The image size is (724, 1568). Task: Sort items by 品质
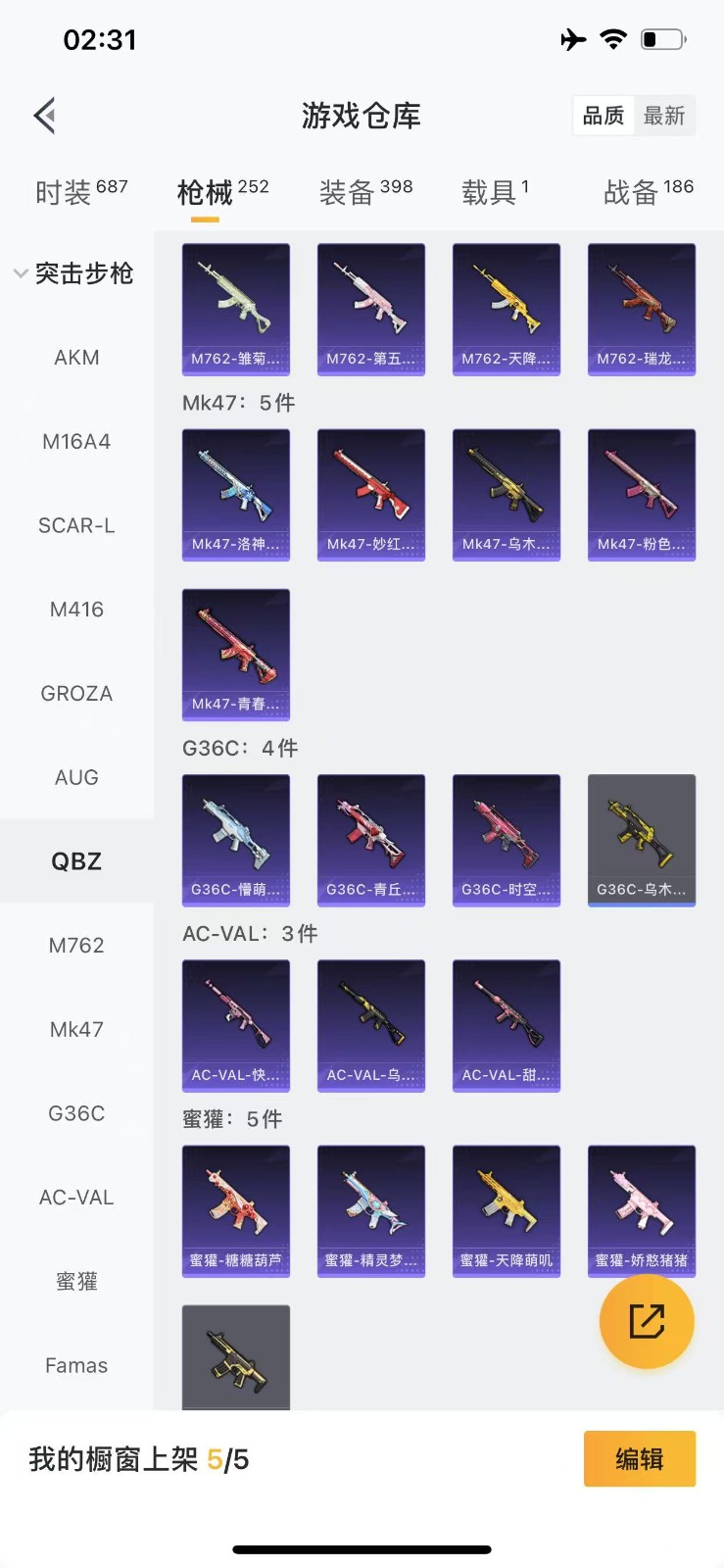click(x=603, y=116)
